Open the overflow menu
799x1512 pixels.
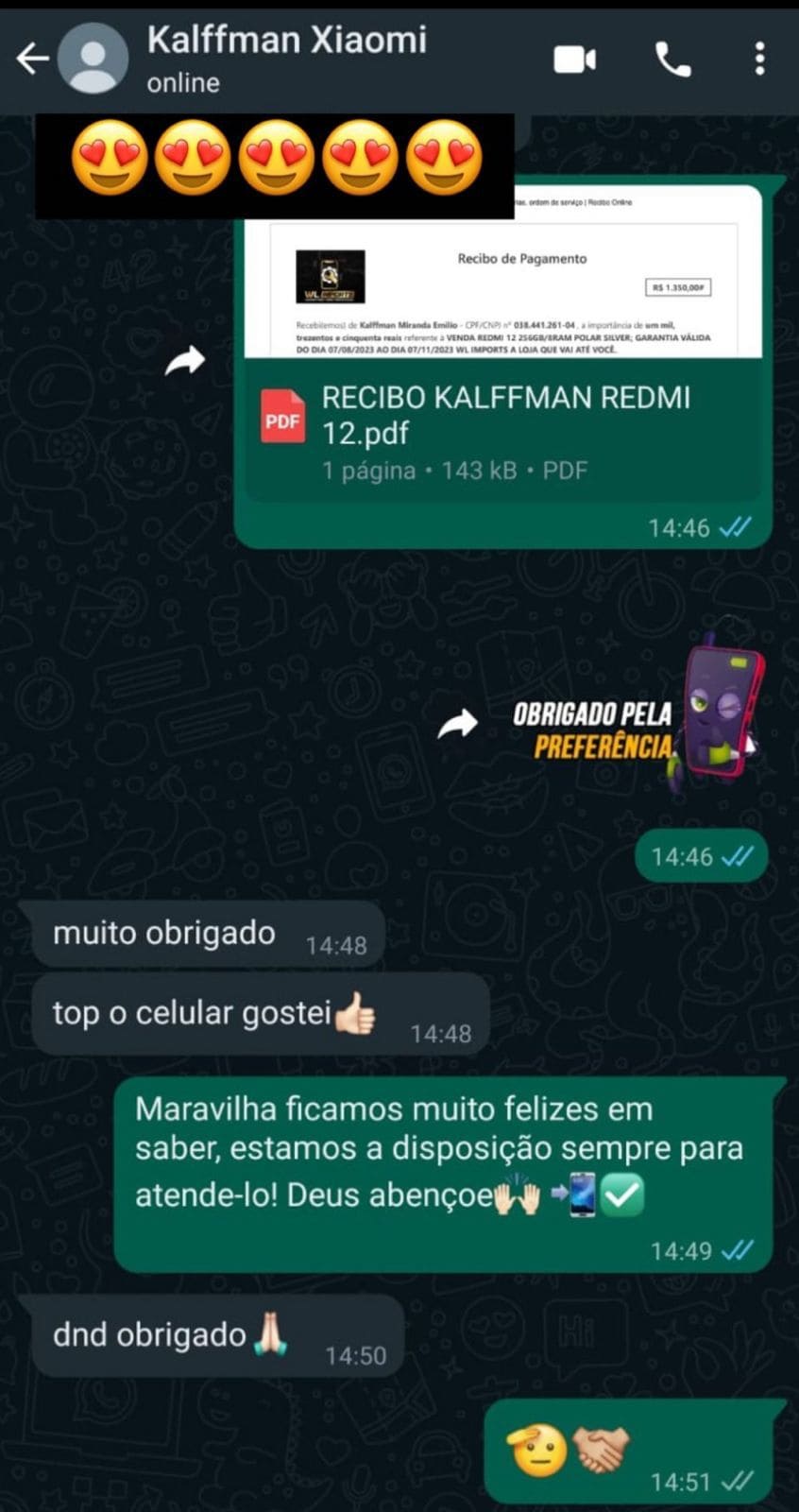[759, 60]
